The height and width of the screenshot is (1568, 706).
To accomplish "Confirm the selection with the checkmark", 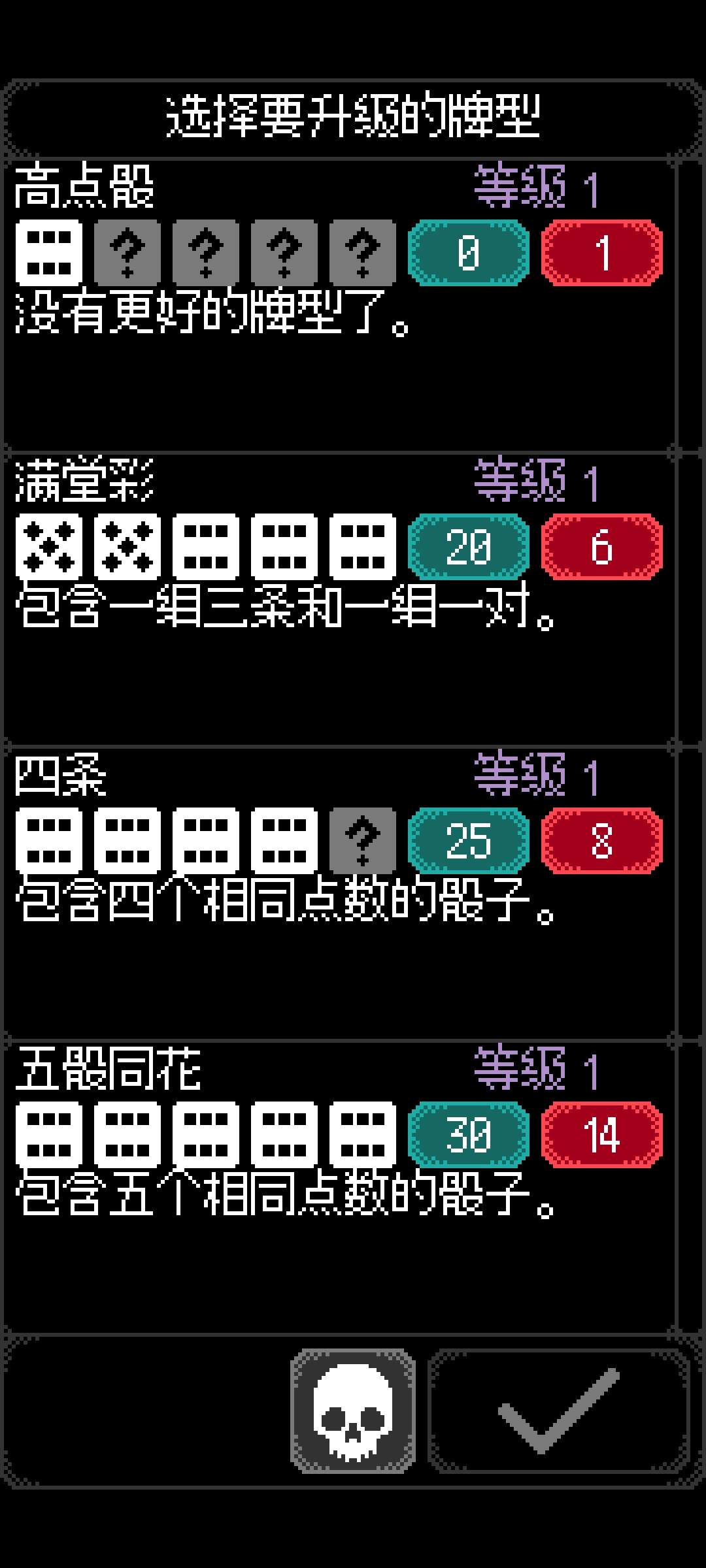I will [x=559, y=1411].
